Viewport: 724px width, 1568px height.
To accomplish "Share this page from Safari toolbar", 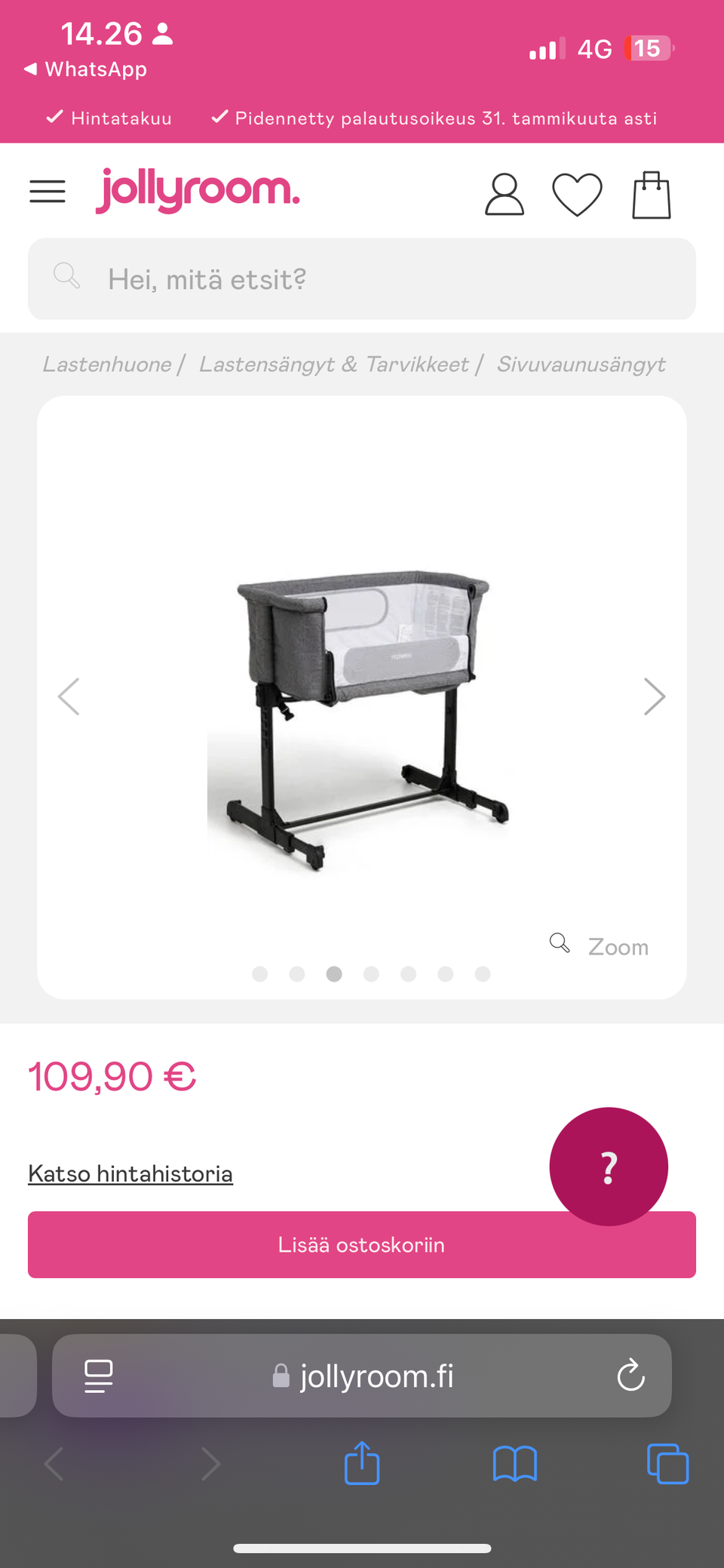I will (362, 1464).
